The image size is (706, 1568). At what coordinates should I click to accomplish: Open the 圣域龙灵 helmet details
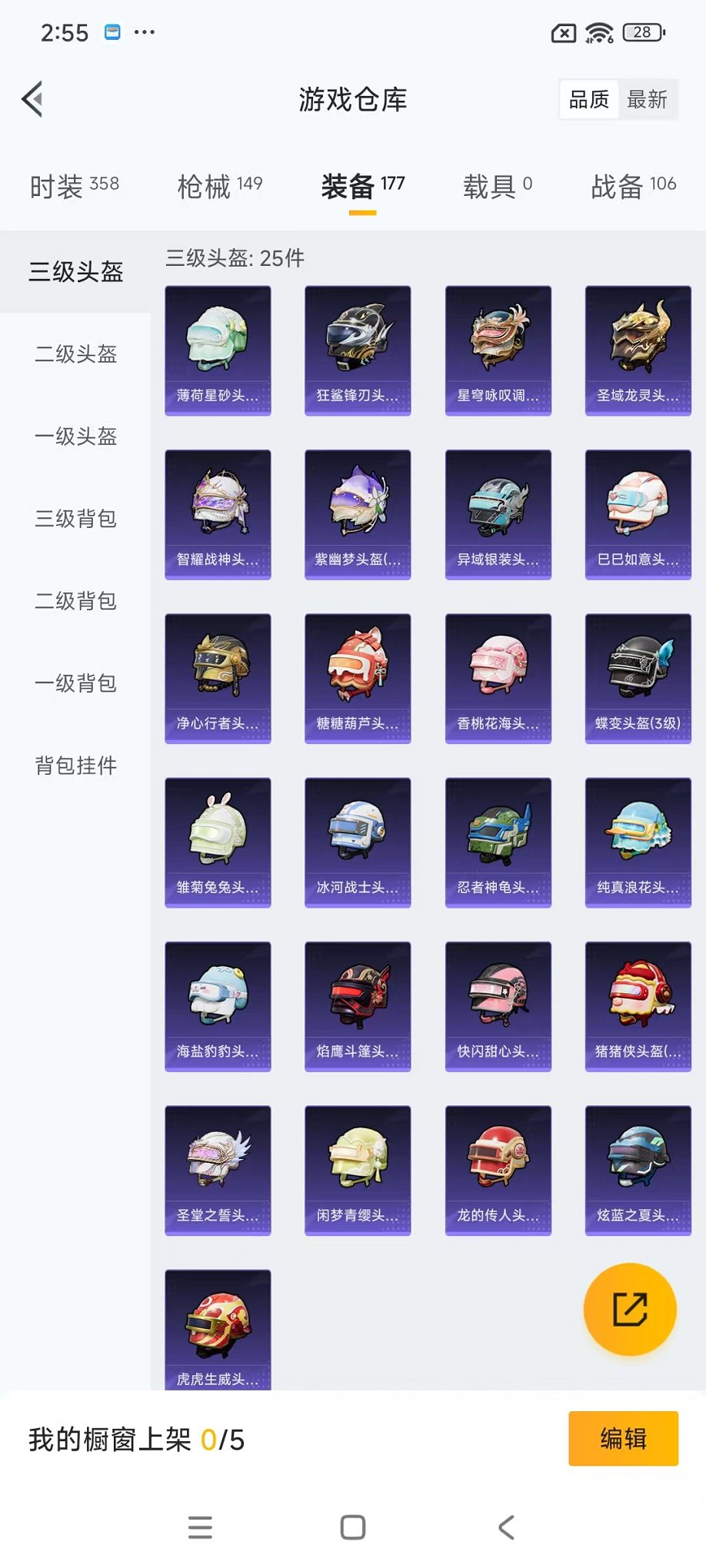point(638,350)
